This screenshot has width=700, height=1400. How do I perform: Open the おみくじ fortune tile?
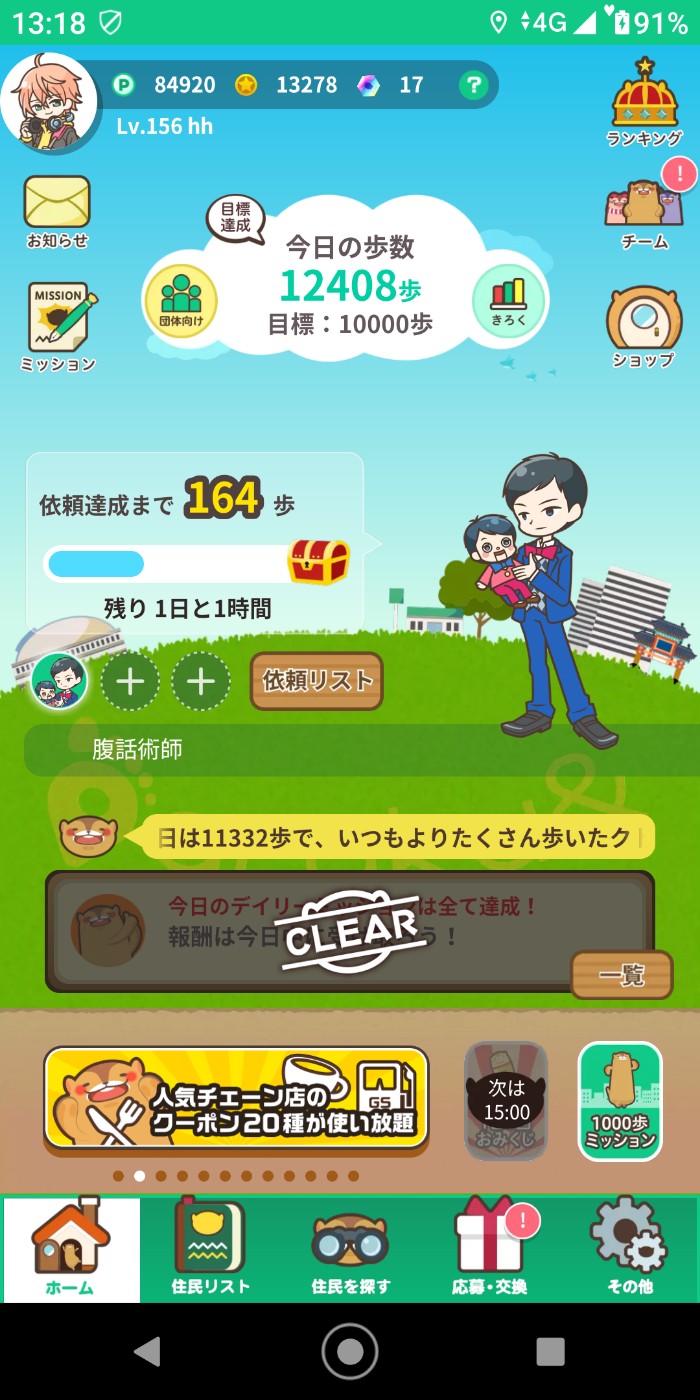pos(506,1100)
